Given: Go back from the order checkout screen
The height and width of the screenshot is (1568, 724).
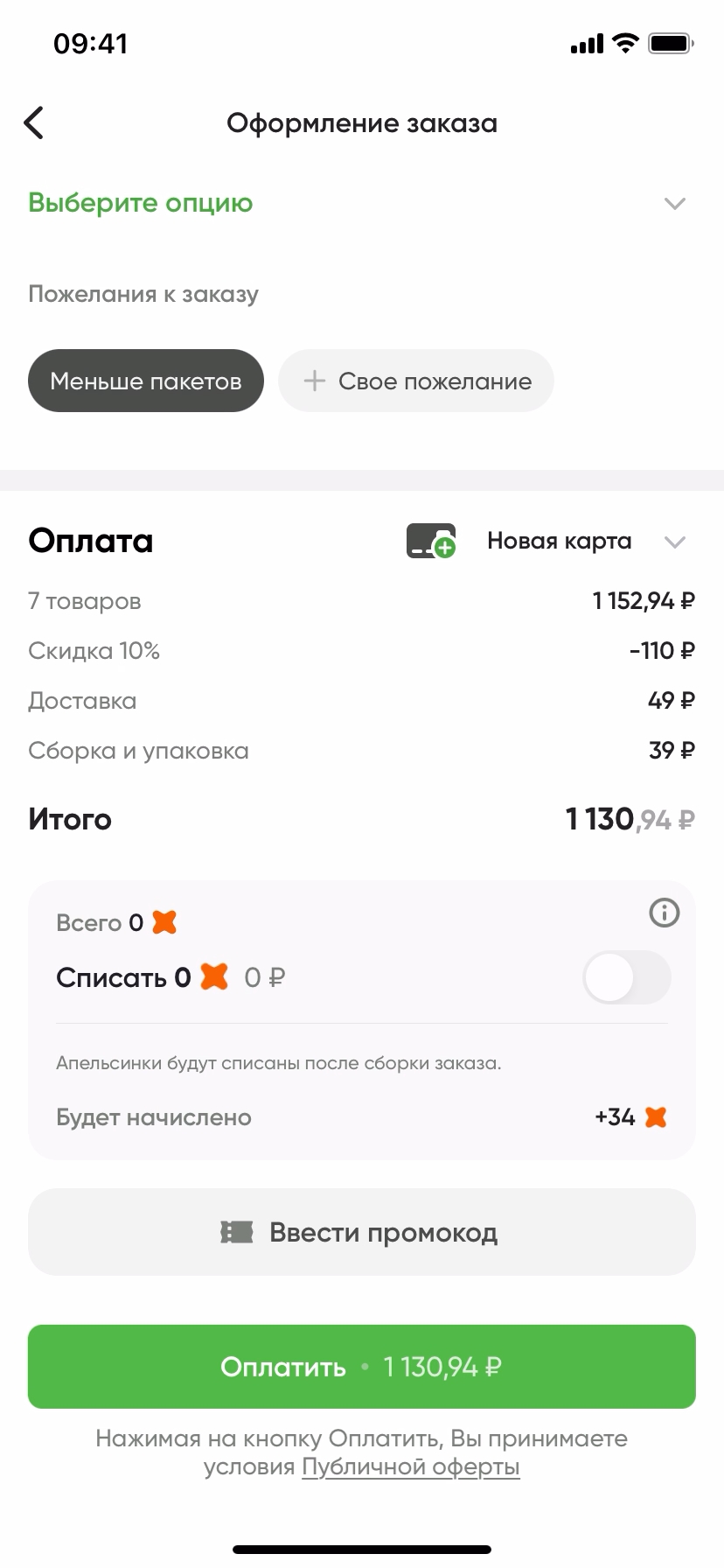Looking at the screenshot, I should pos(34,123).
